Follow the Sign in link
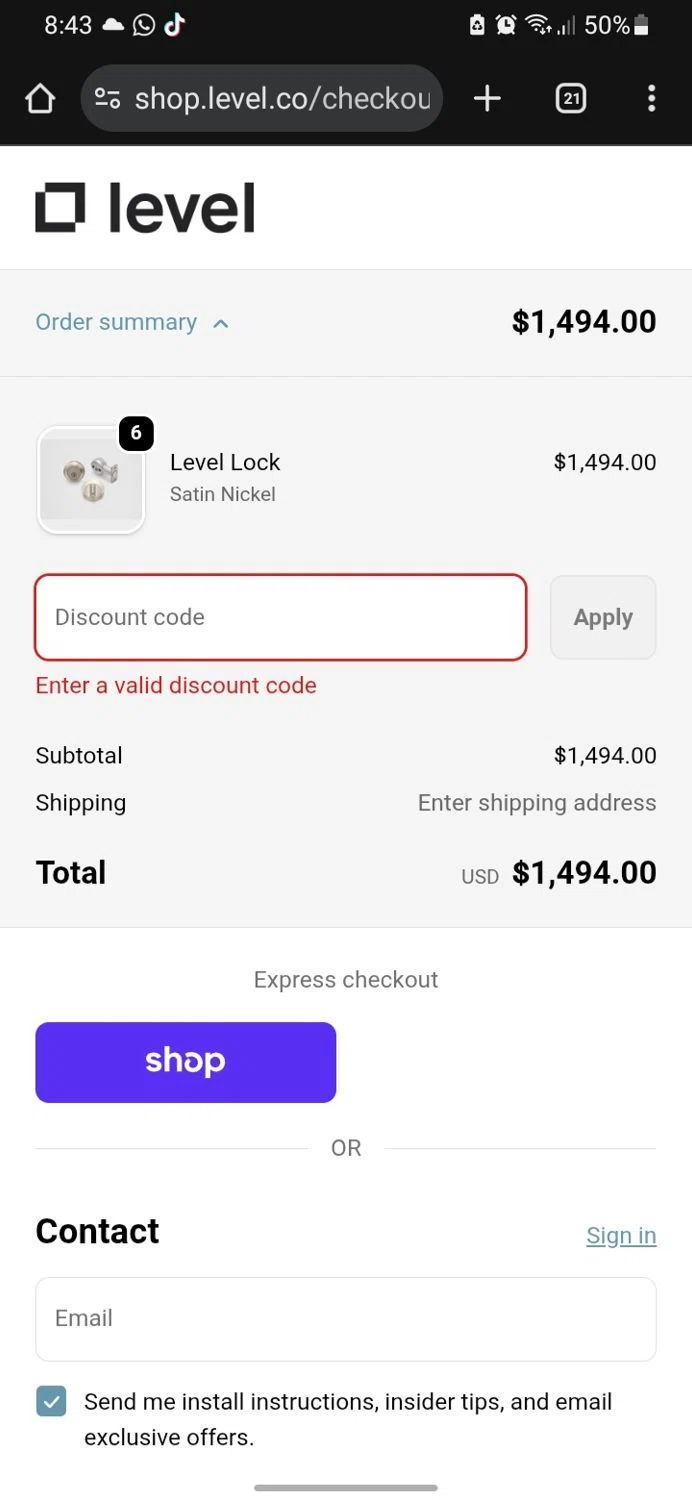This screenshot has height=1500, width=692. coord(621,1235)
